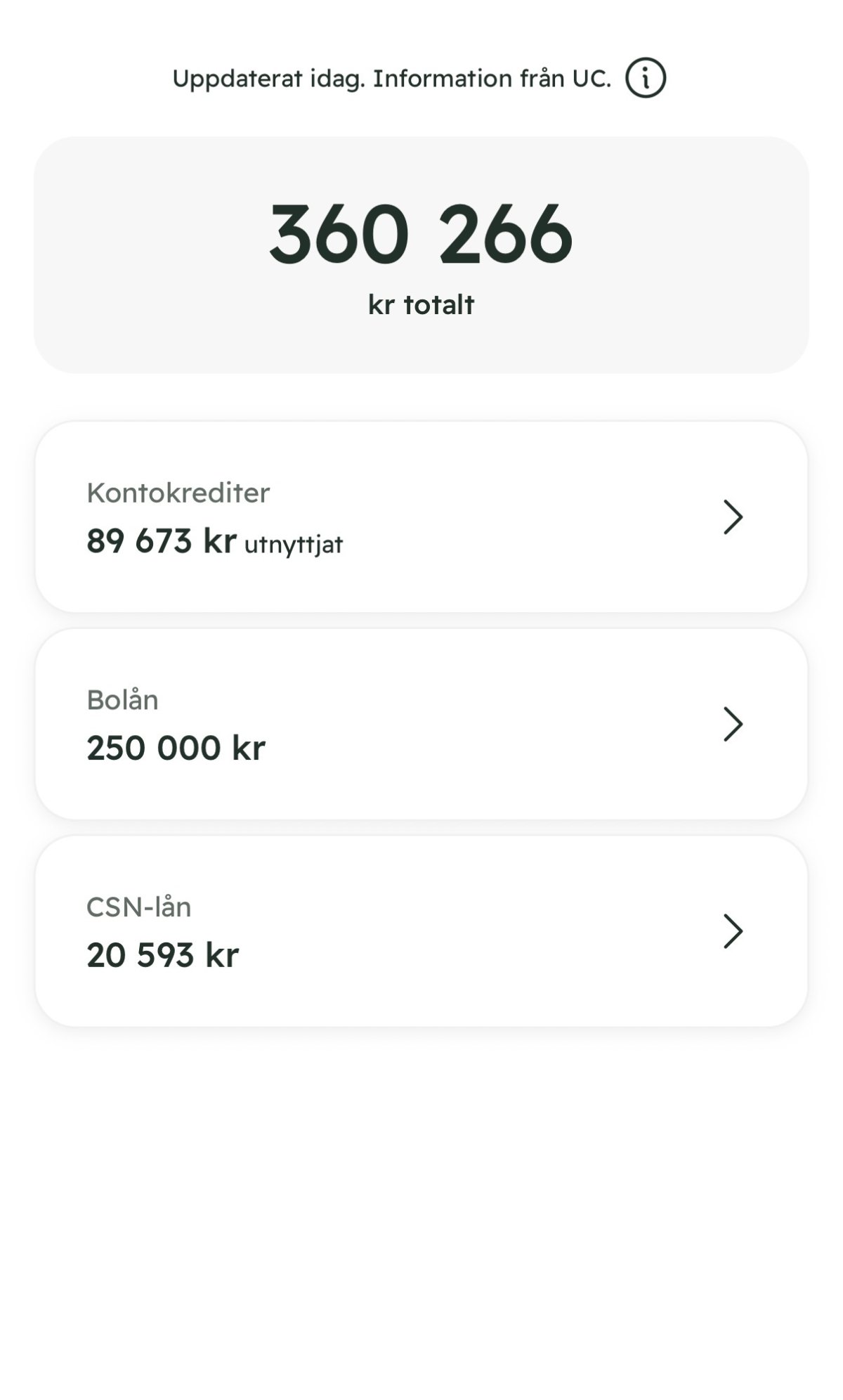Screen dimensions: 843x1400
Task: Open the Kontokrediter card
Action: (421, 517)
